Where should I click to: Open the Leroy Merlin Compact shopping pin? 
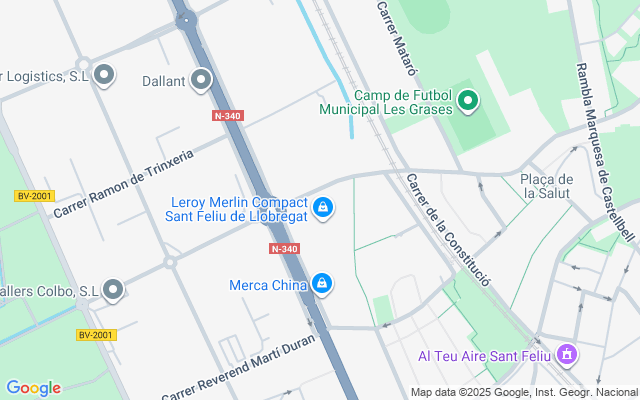(x=322, y=208)
